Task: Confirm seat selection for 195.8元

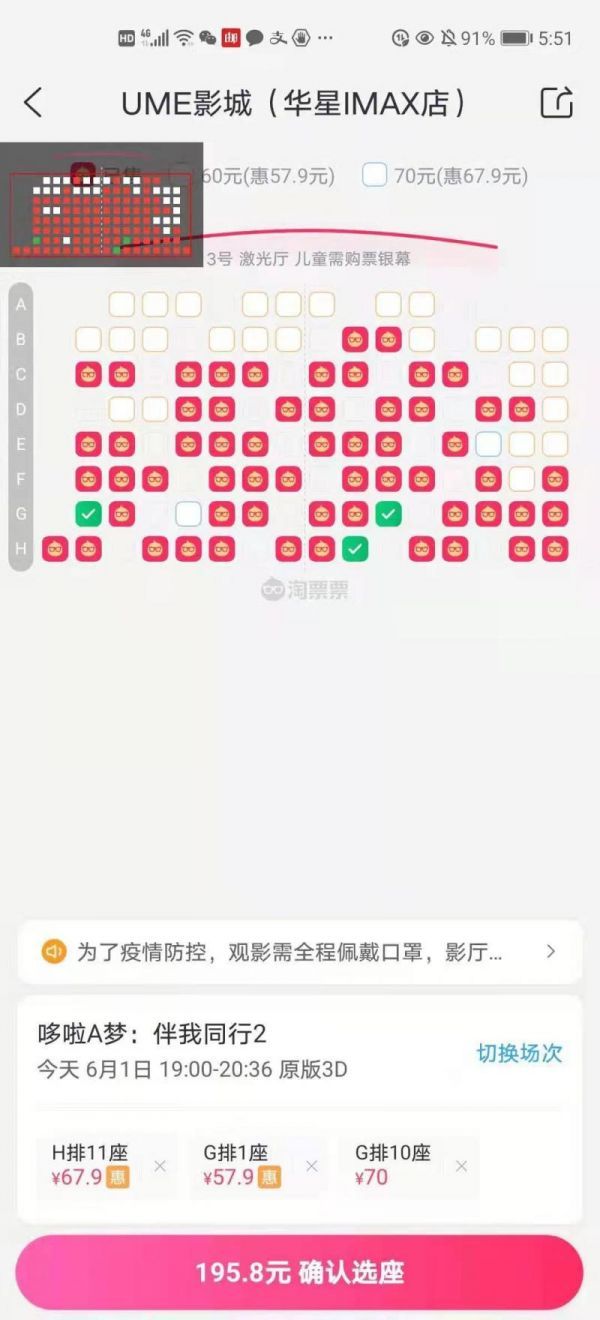Action: (x=299, y=1272)
